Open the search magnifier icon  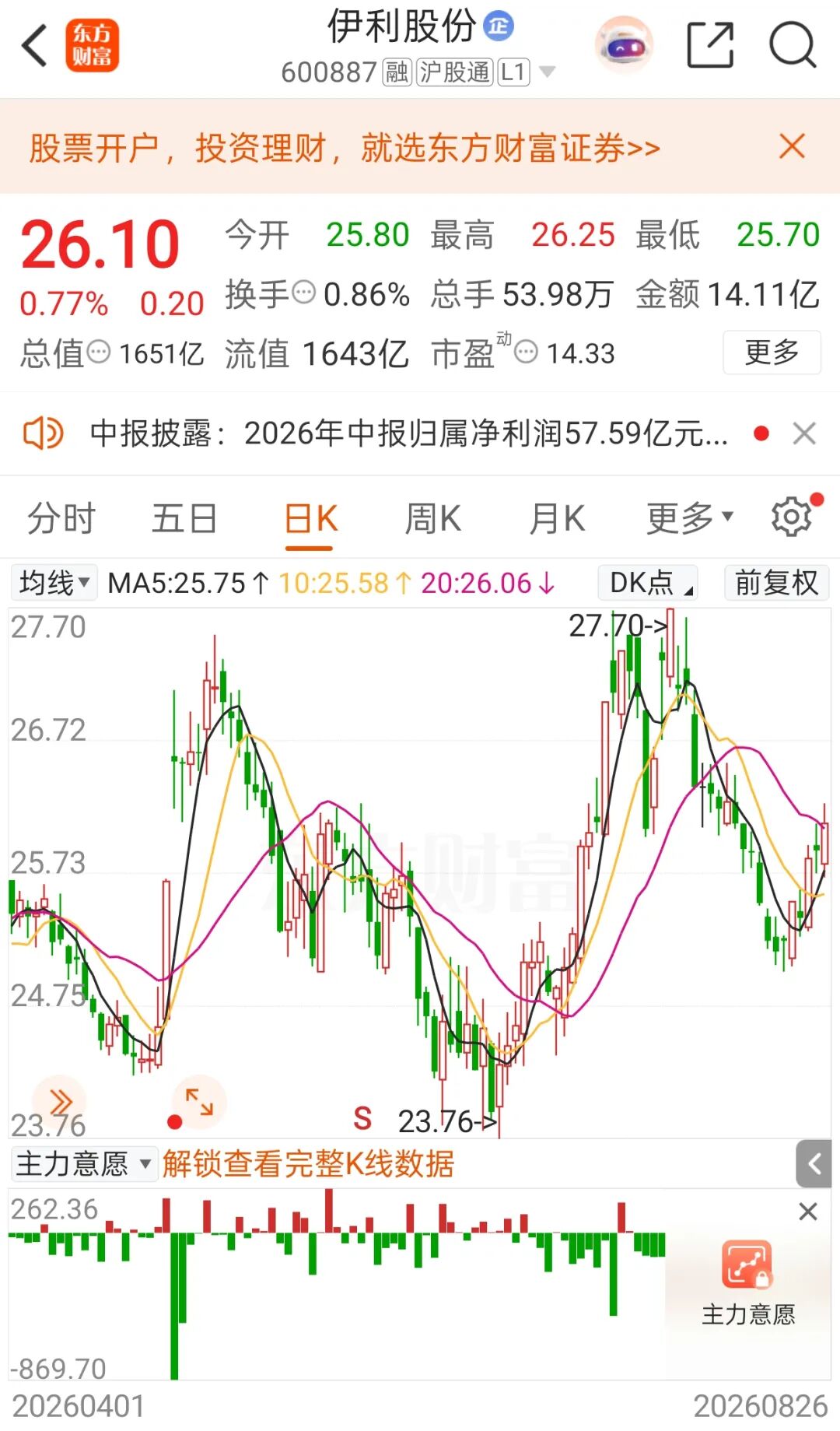793,45
